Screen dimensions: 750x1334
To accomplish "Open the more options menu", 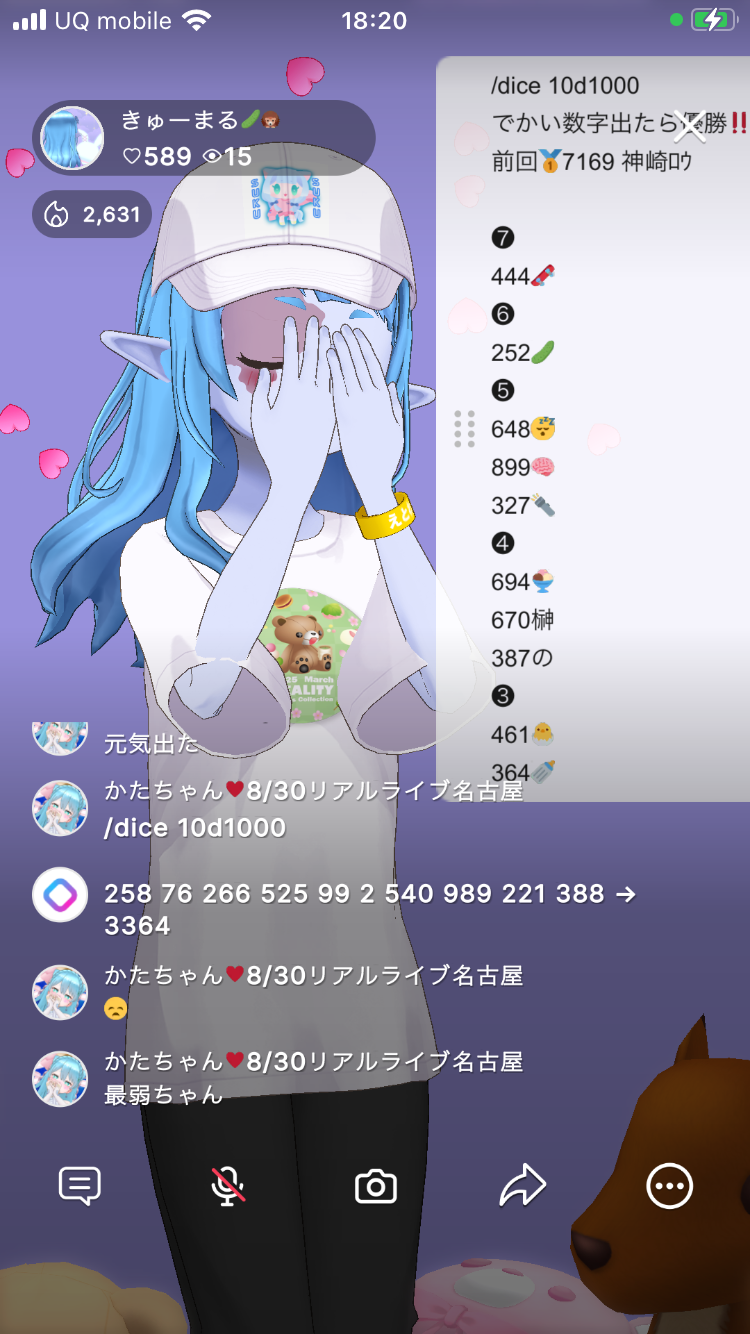I will [669, 1187].
